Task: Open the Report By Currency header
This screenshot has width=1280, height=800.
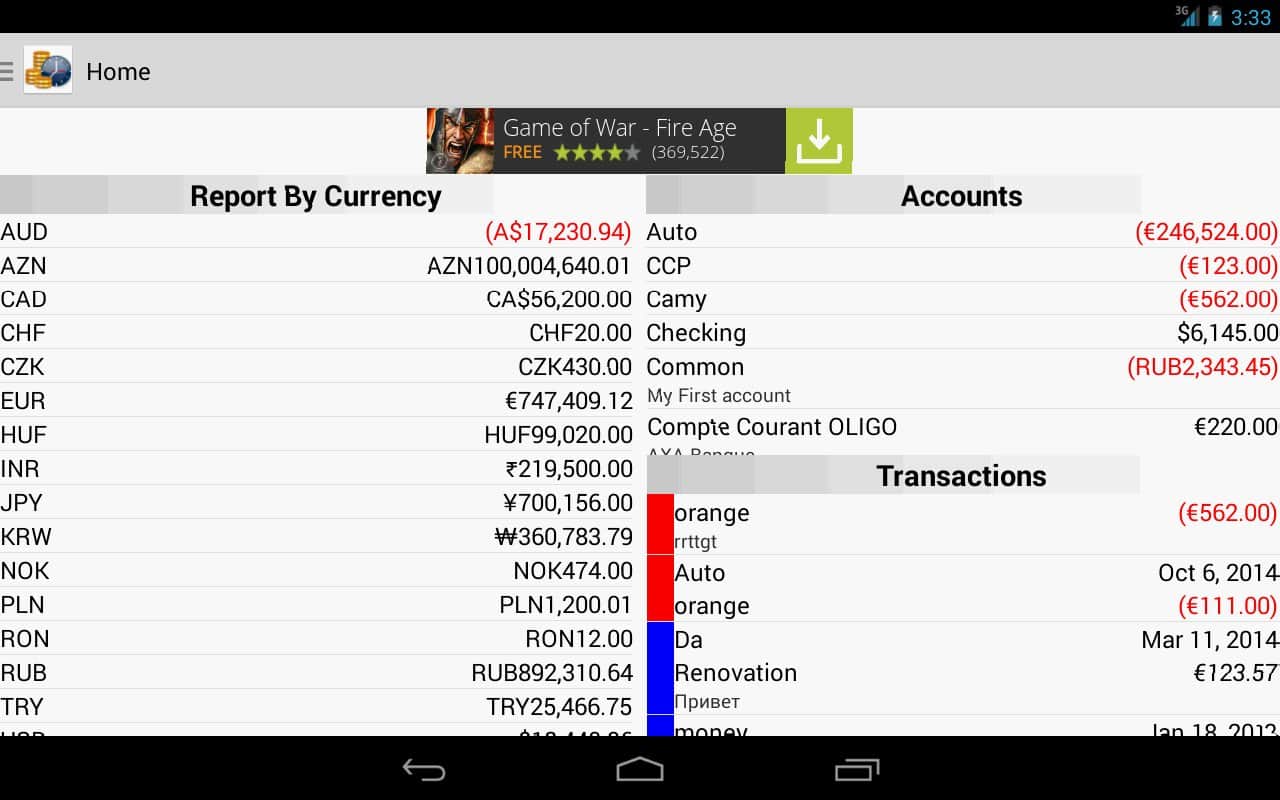Action: pos(316,196)
